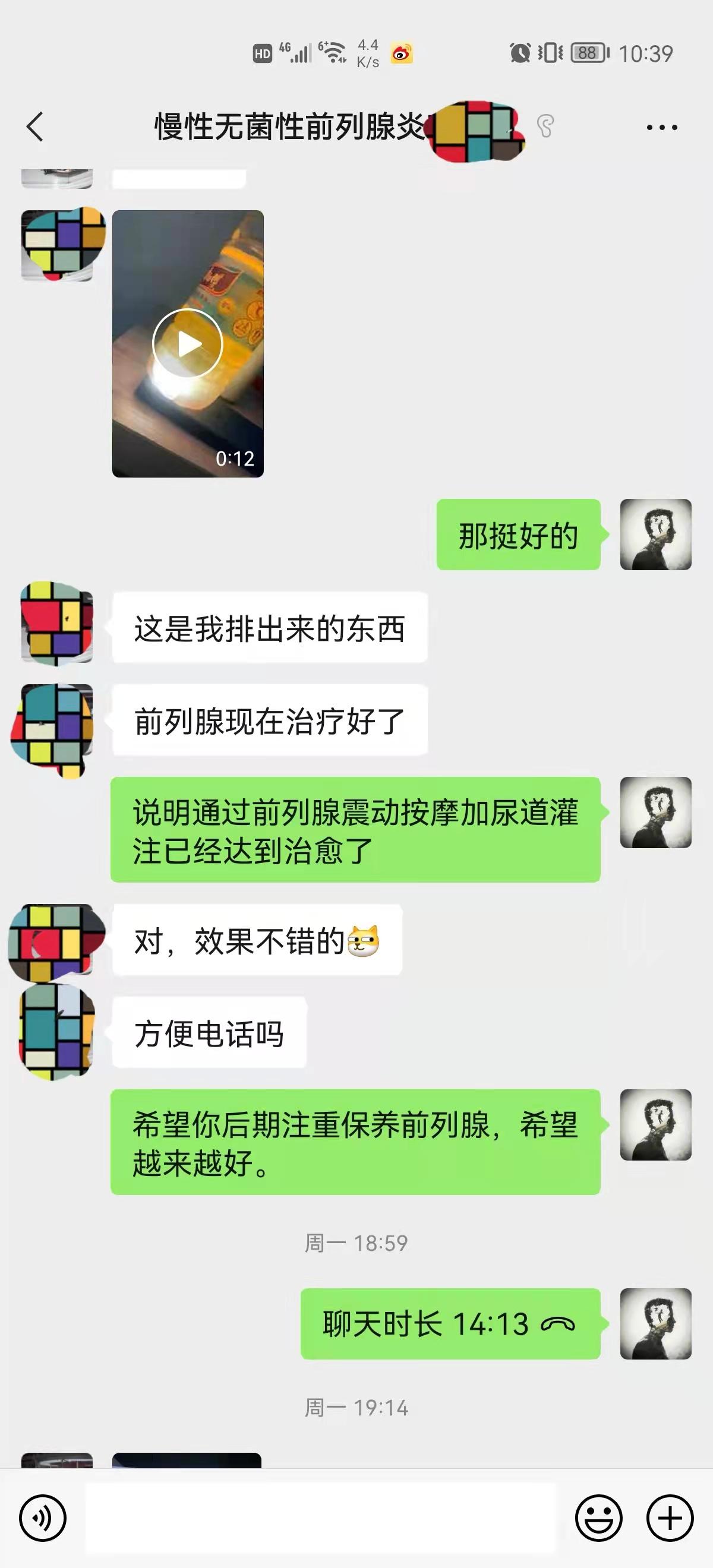This screenshot has width=713, height=1568.
Task: Open chat details from the title 慢性无菌性前列腺炎
Action: click(x=286, y=127)
